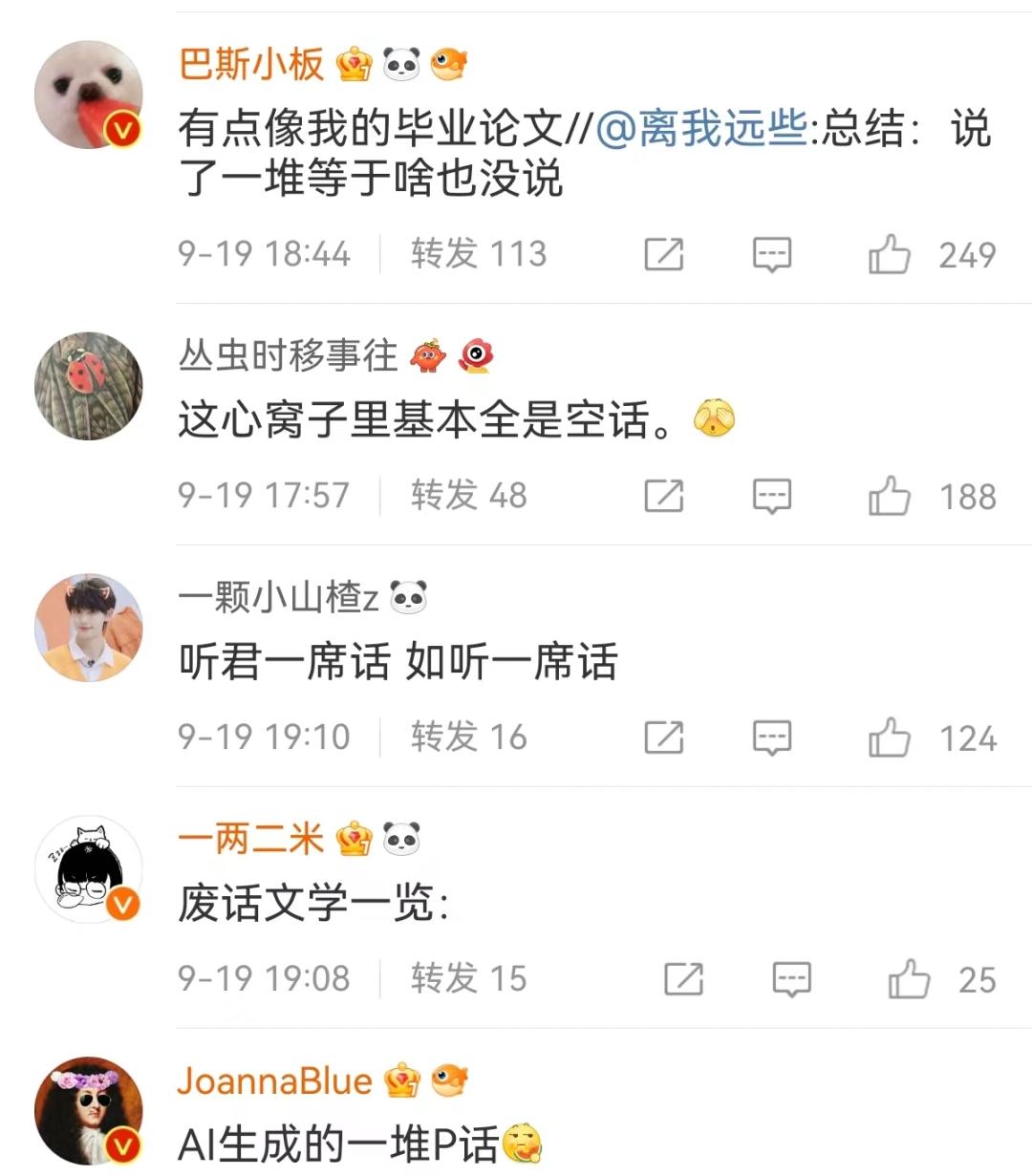
Task: Repost 一两二米's comment via share icon
Action: point(683,979)
